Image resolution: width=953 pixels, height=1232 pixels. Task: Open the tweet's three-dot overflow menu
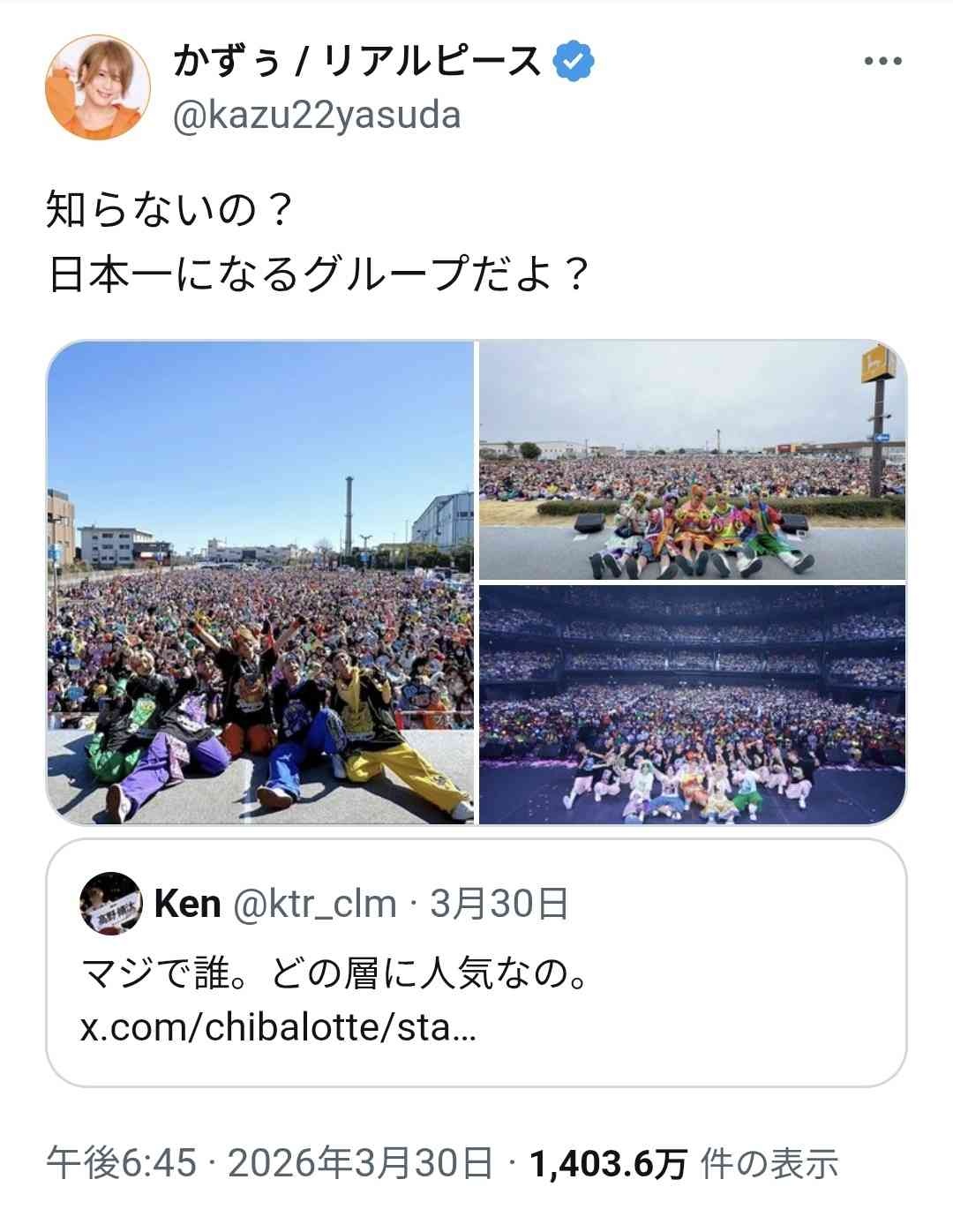[x=882, y=62]
